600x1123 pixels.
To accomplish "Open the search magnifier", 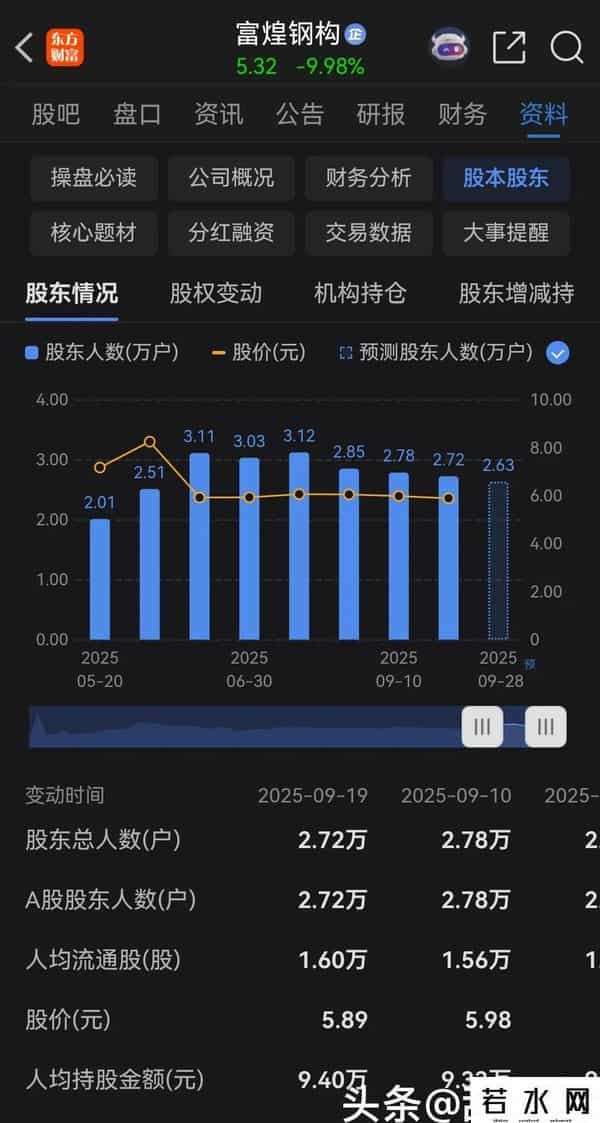I will [567, 47].
